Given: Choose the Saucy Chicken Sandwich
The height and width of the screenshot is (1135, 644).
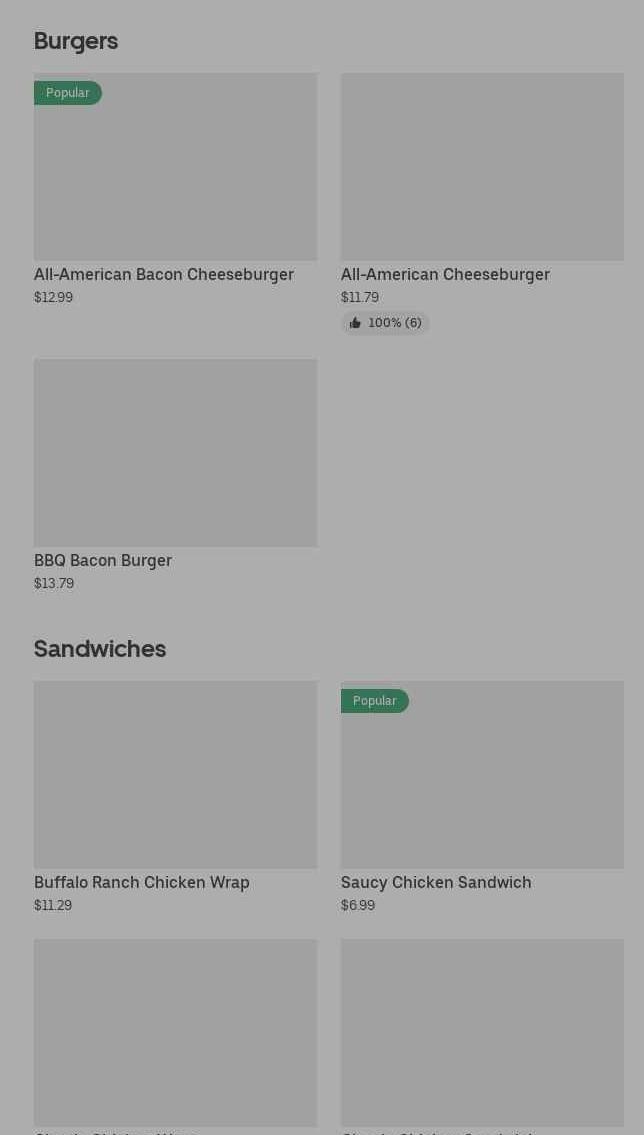Looking at the screenshot, I should pyautogui.click(x=482, y=797).
